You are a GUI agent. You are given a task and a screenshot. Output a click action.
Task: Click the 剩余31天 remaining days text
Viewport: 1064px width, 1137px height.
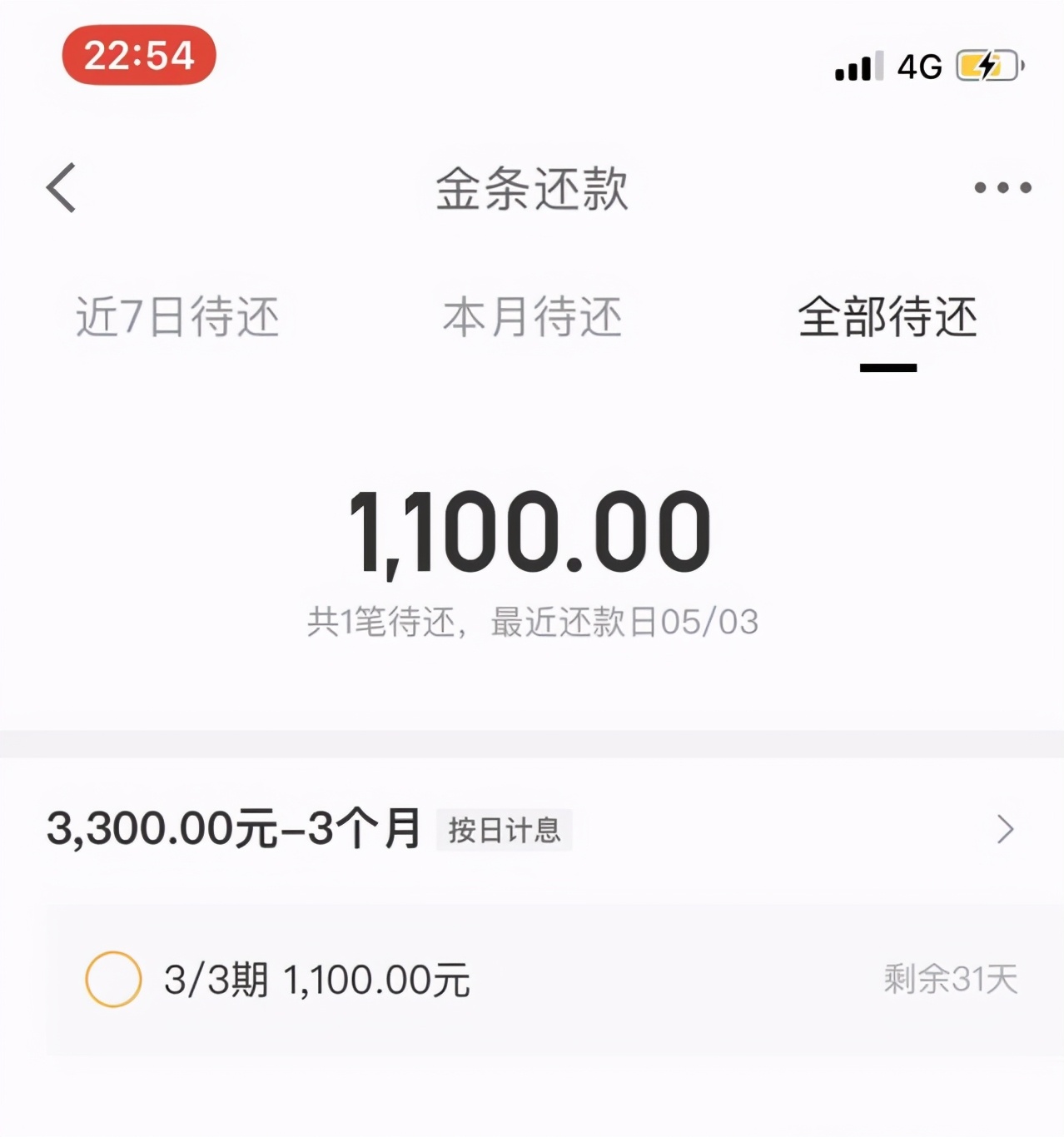click(947, 983)
